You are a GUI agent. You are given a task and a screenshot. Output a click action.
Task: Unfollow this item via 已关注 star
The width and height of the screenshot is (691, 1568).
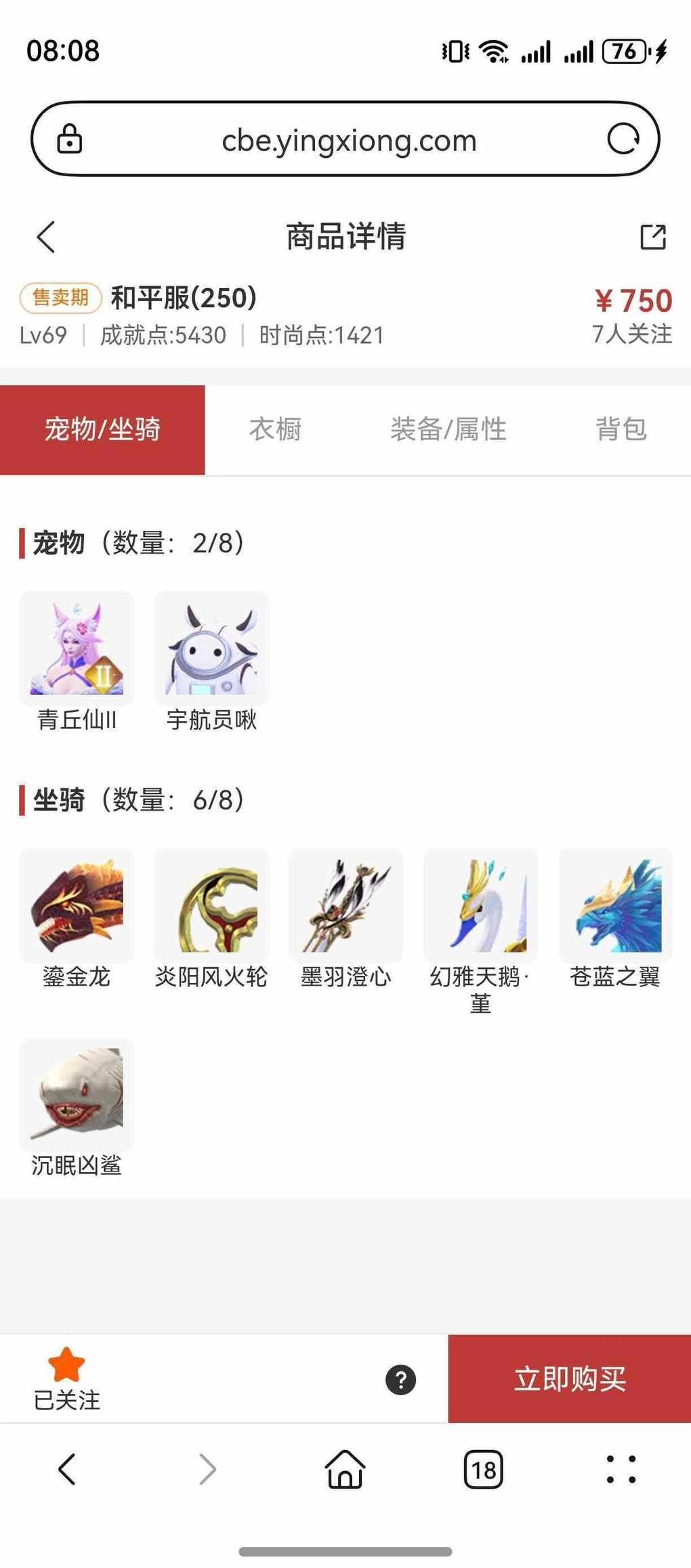[66, 1378]
